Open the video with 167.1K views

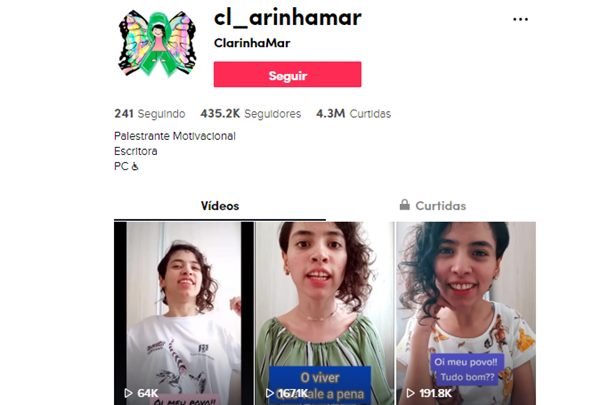coord(323,312)
